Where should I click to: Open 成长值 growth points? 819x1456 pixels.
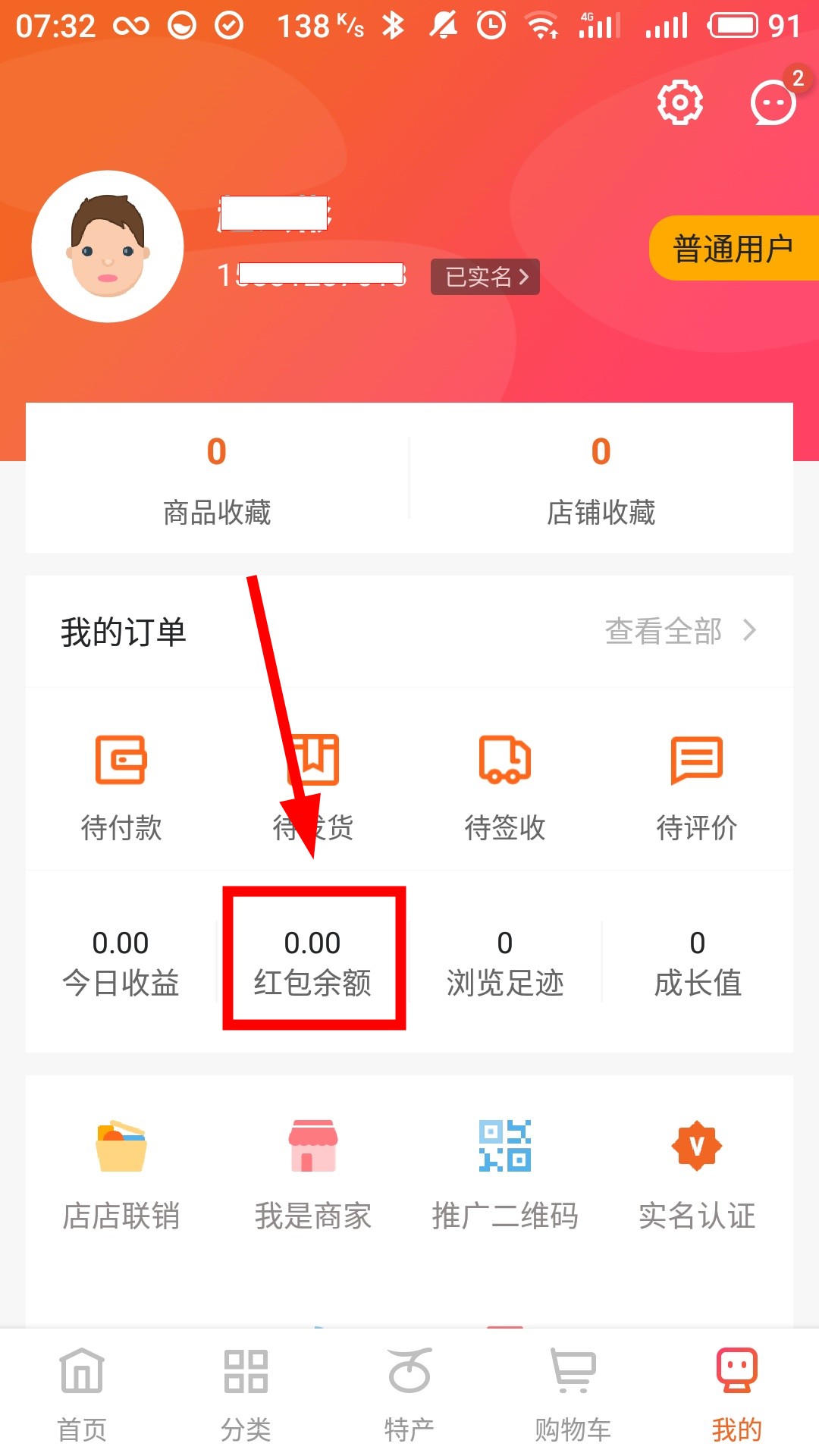[x=698, y=962]
